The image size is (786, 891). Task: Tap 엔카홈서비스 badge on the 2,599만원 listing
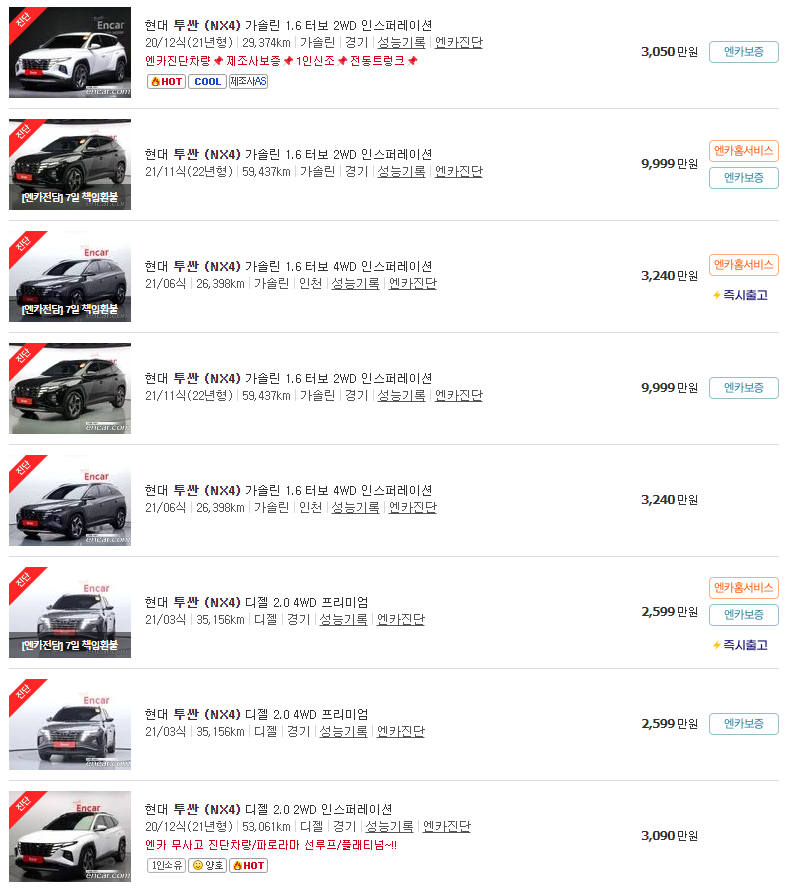(743, 588)
